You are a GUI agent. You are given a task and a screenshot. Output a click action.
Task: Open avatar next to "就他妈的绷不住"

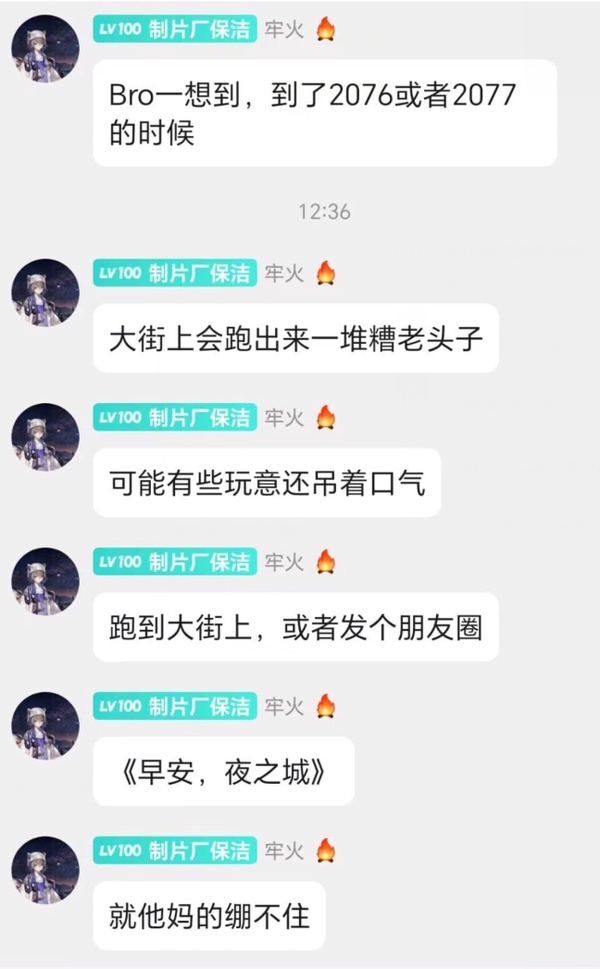(x=46, y=870)
